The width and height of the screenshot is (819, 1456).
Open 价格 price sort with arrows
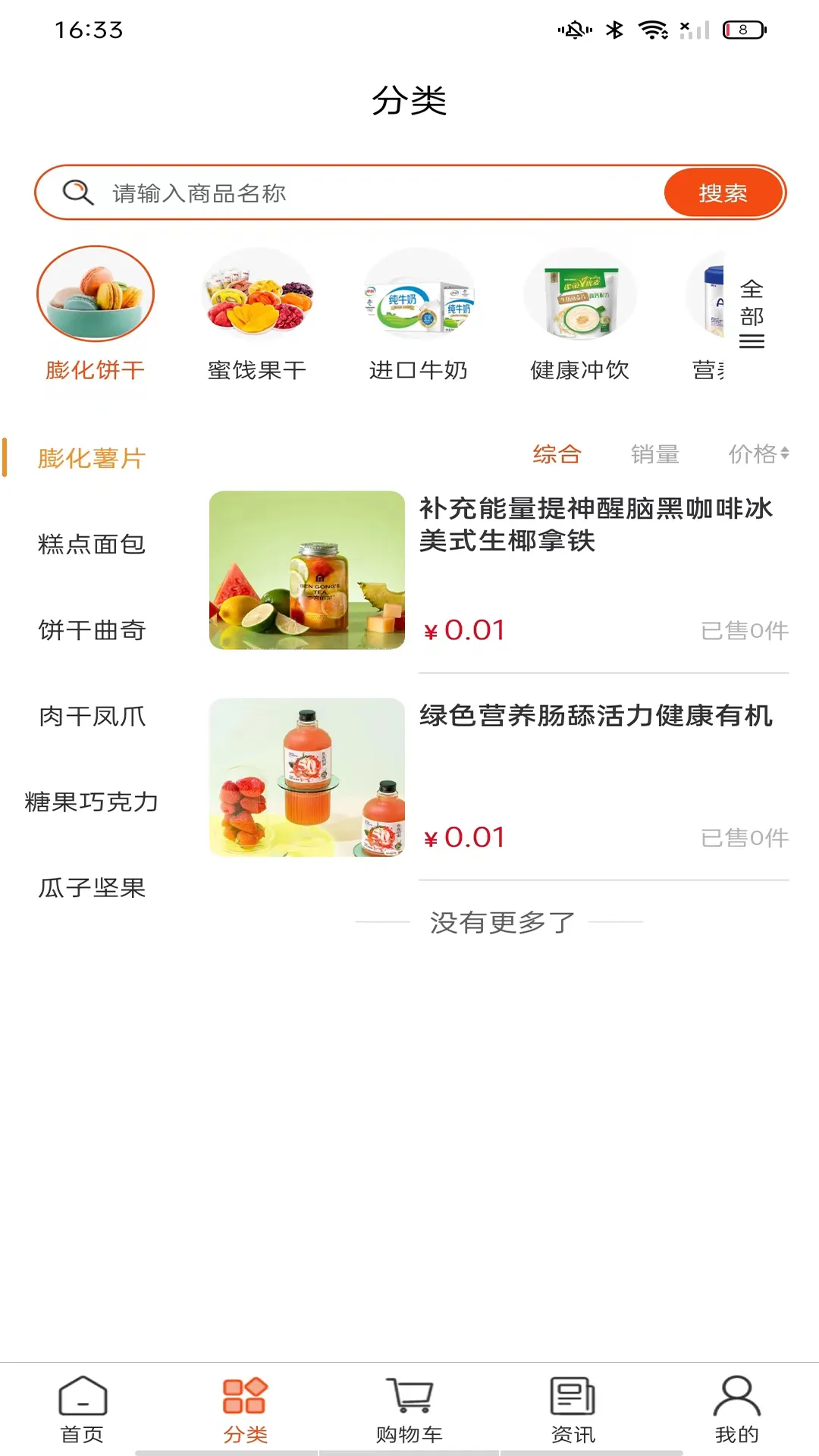coord(758,455)
